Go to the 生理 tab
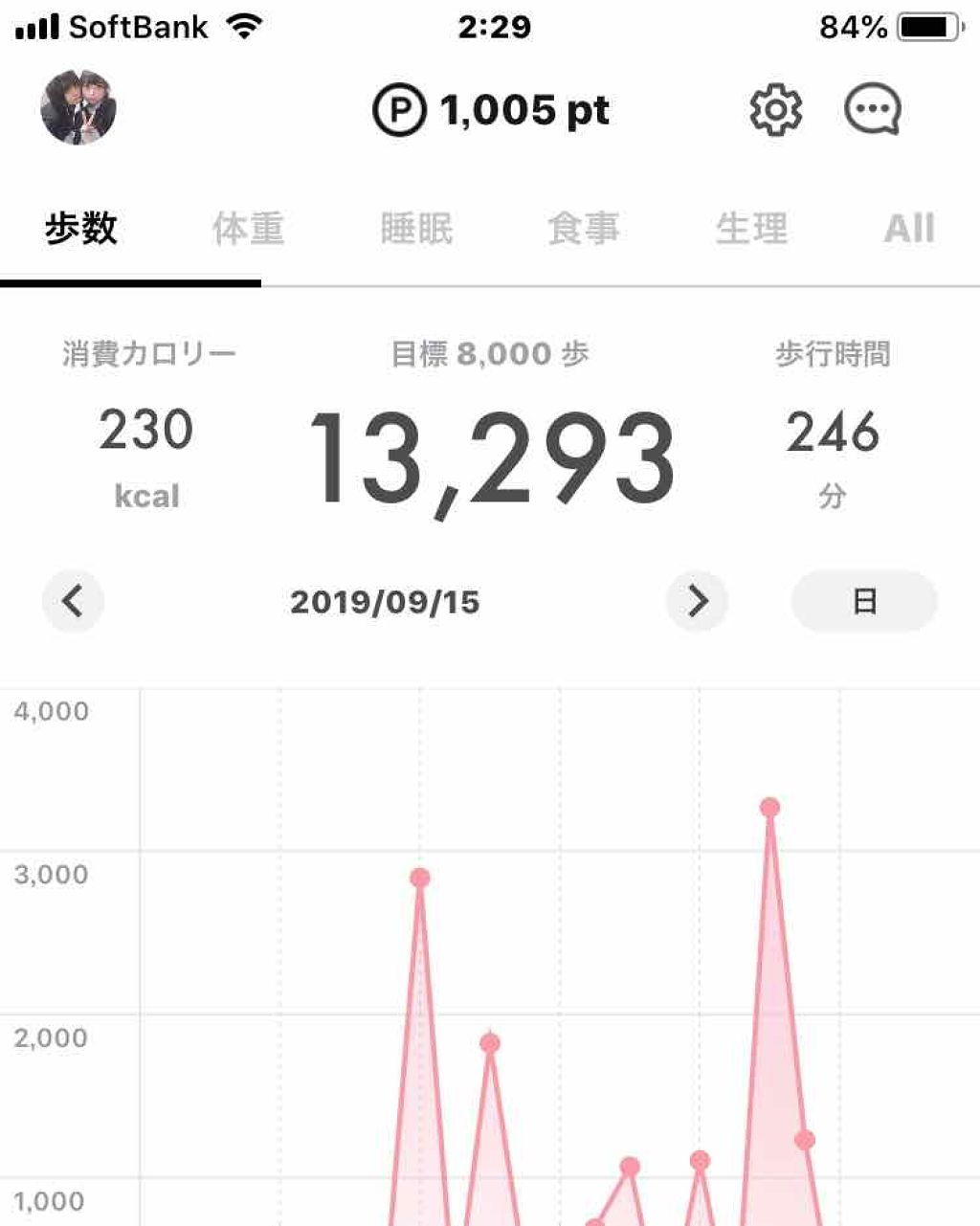This screenshot has width=980, height=1226. [751, 230]
